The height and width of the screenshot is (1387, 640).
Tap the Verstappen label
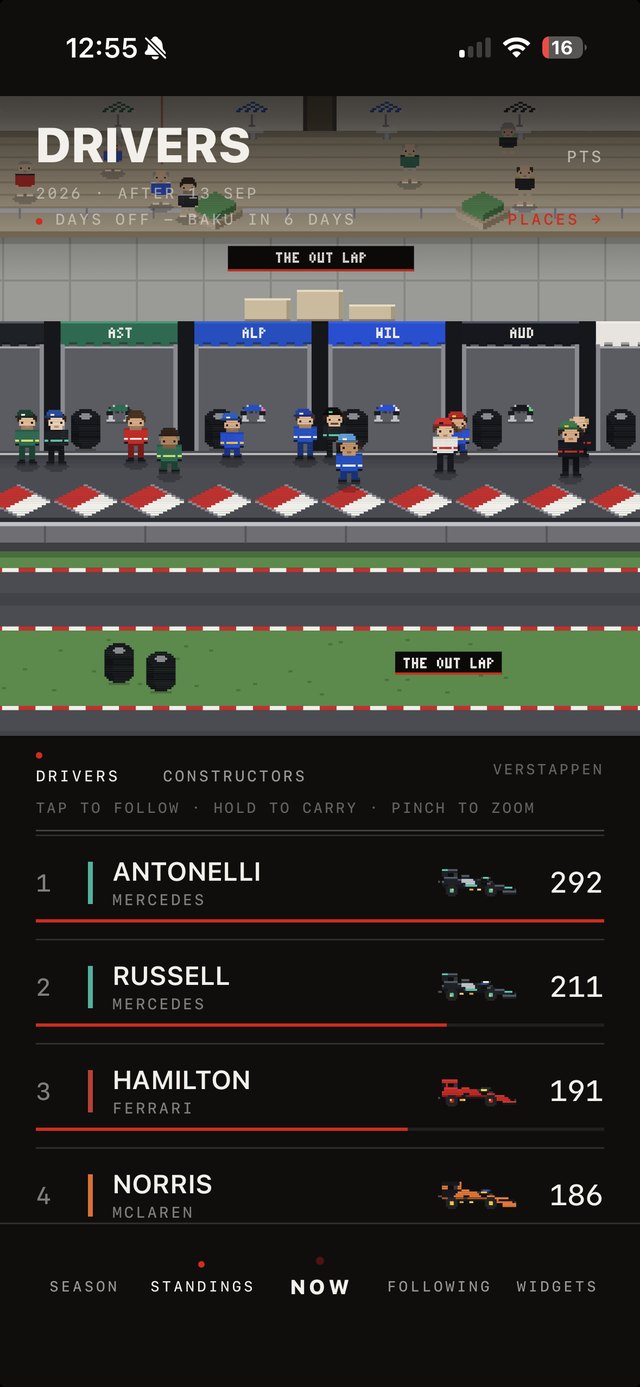click(x=548, y=769)
